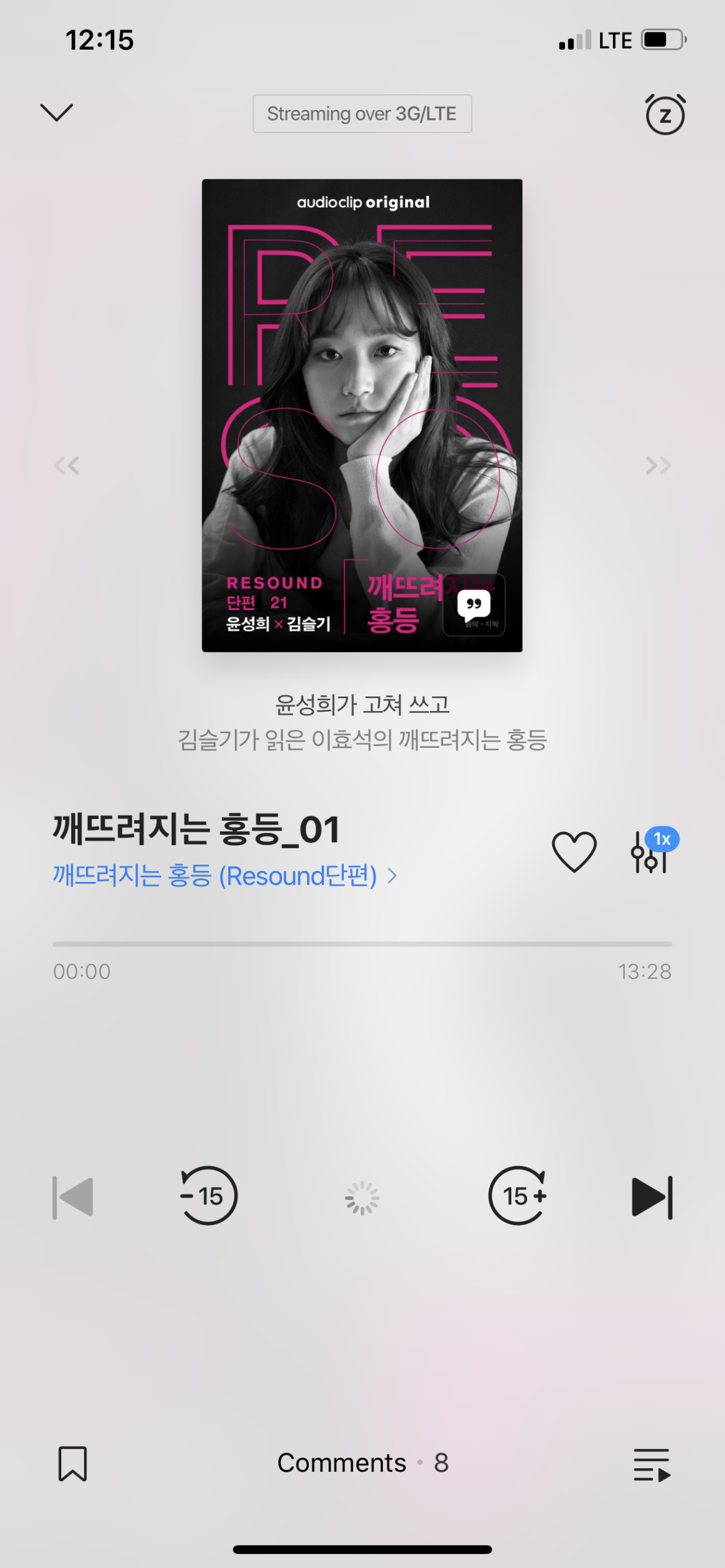
Task: Bookmark this audio clip
Action: [72, 1463]
